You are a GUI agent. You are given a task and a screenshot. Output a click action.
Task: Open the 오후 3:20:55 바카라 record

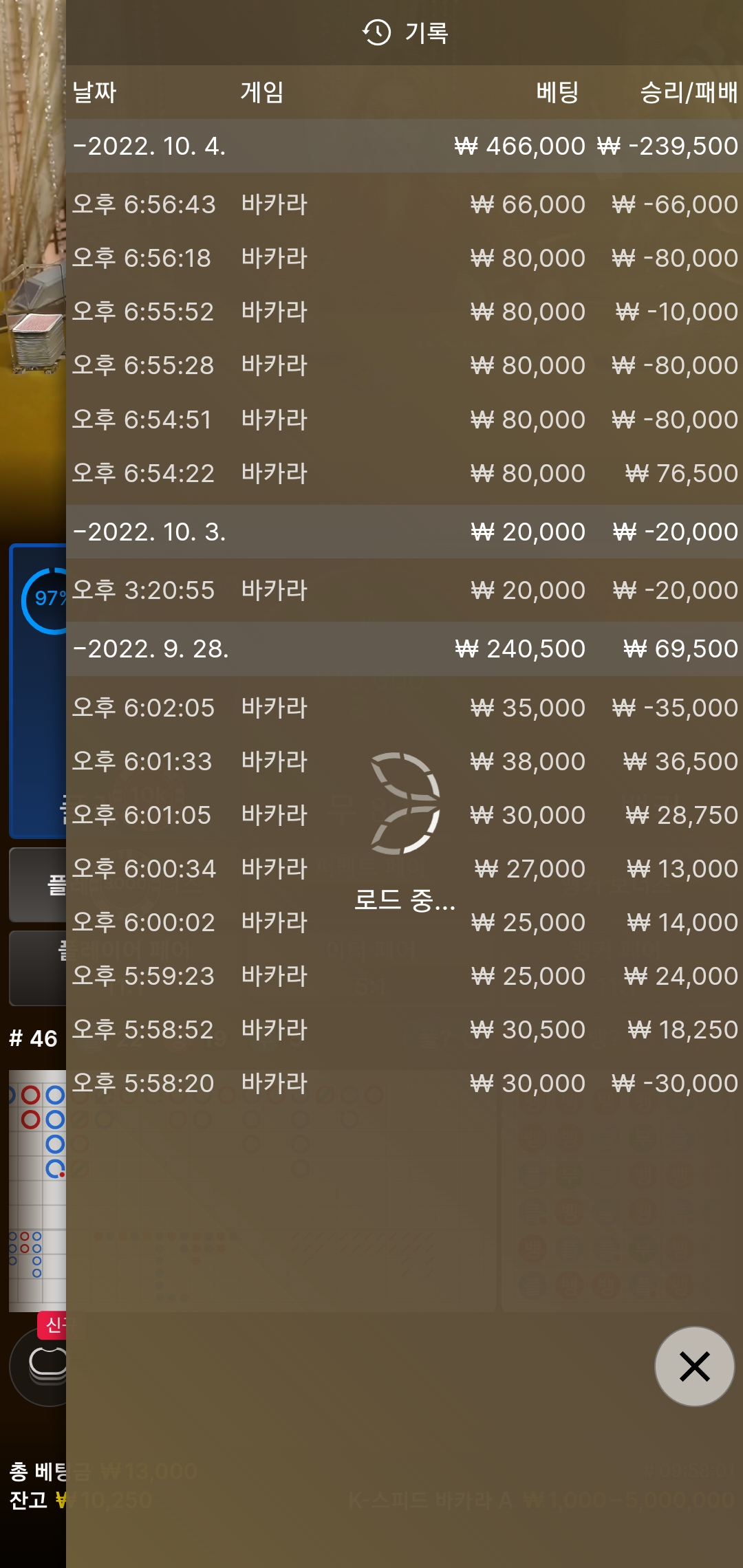tap(405, 590)
